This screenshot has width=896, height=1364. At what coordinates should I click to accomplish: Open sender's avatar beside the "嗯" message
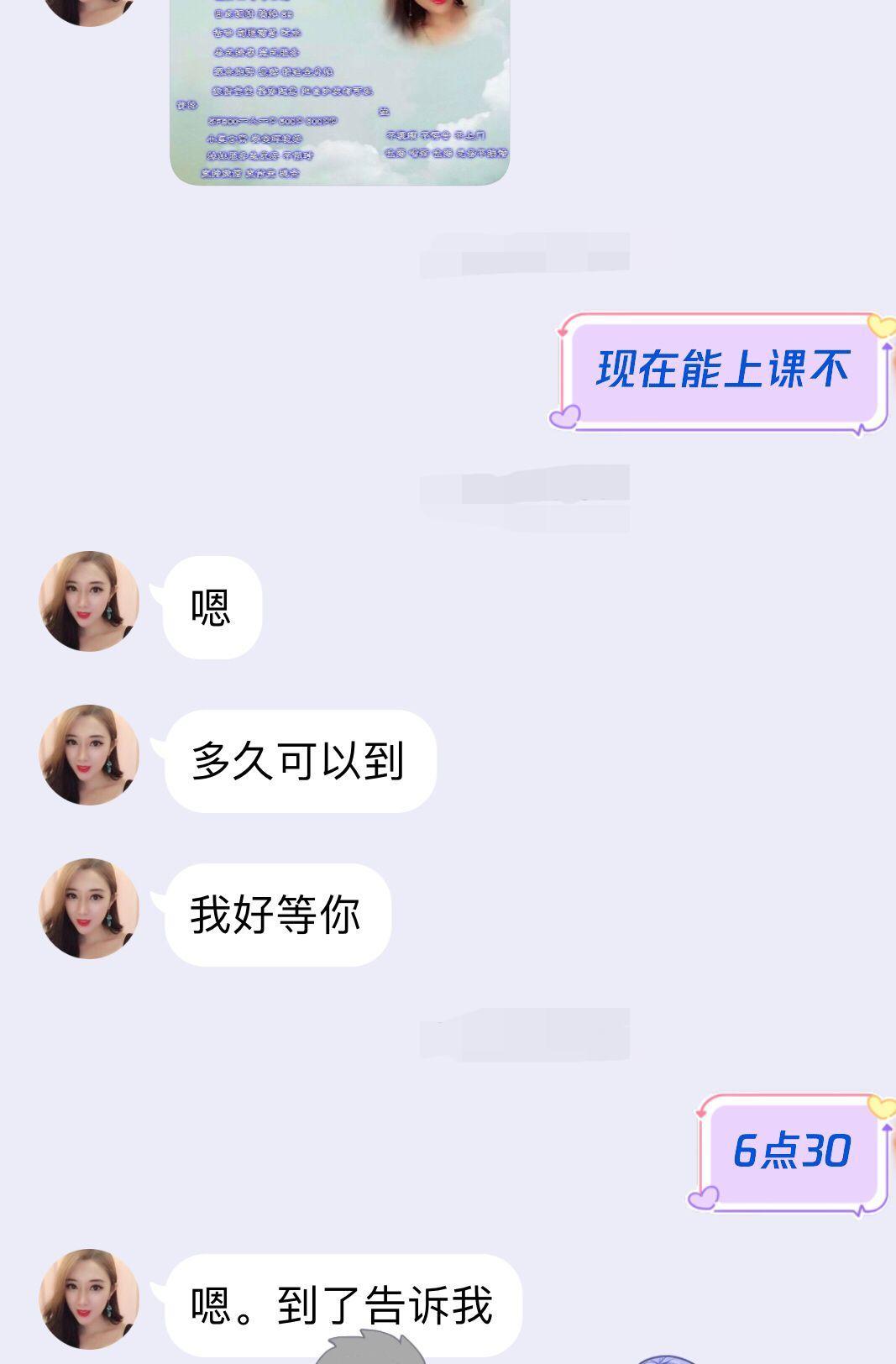tap(89, 601)
